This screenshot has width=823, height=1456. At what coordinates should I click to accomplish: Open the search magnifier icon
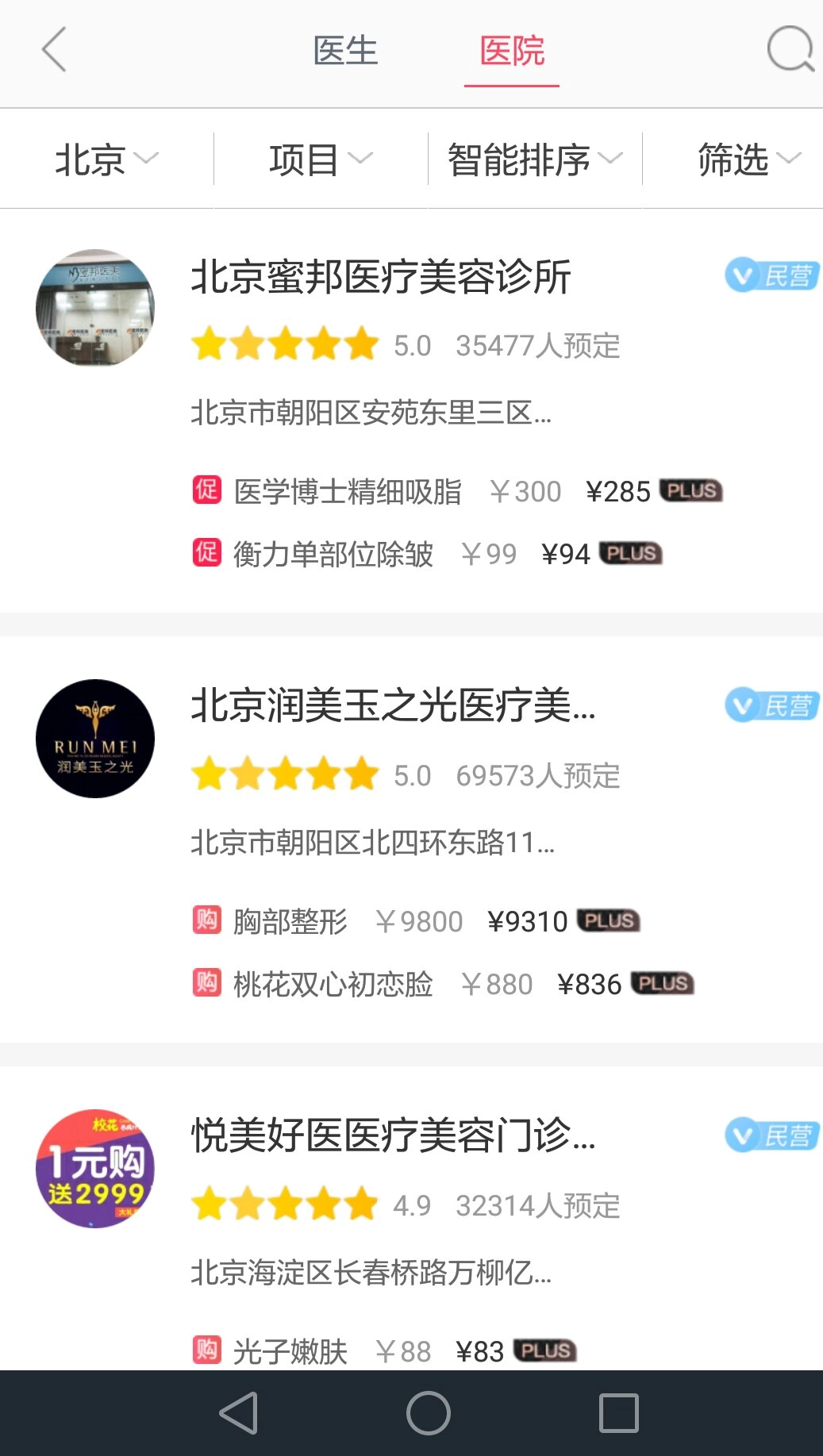[x=790, y=50]
